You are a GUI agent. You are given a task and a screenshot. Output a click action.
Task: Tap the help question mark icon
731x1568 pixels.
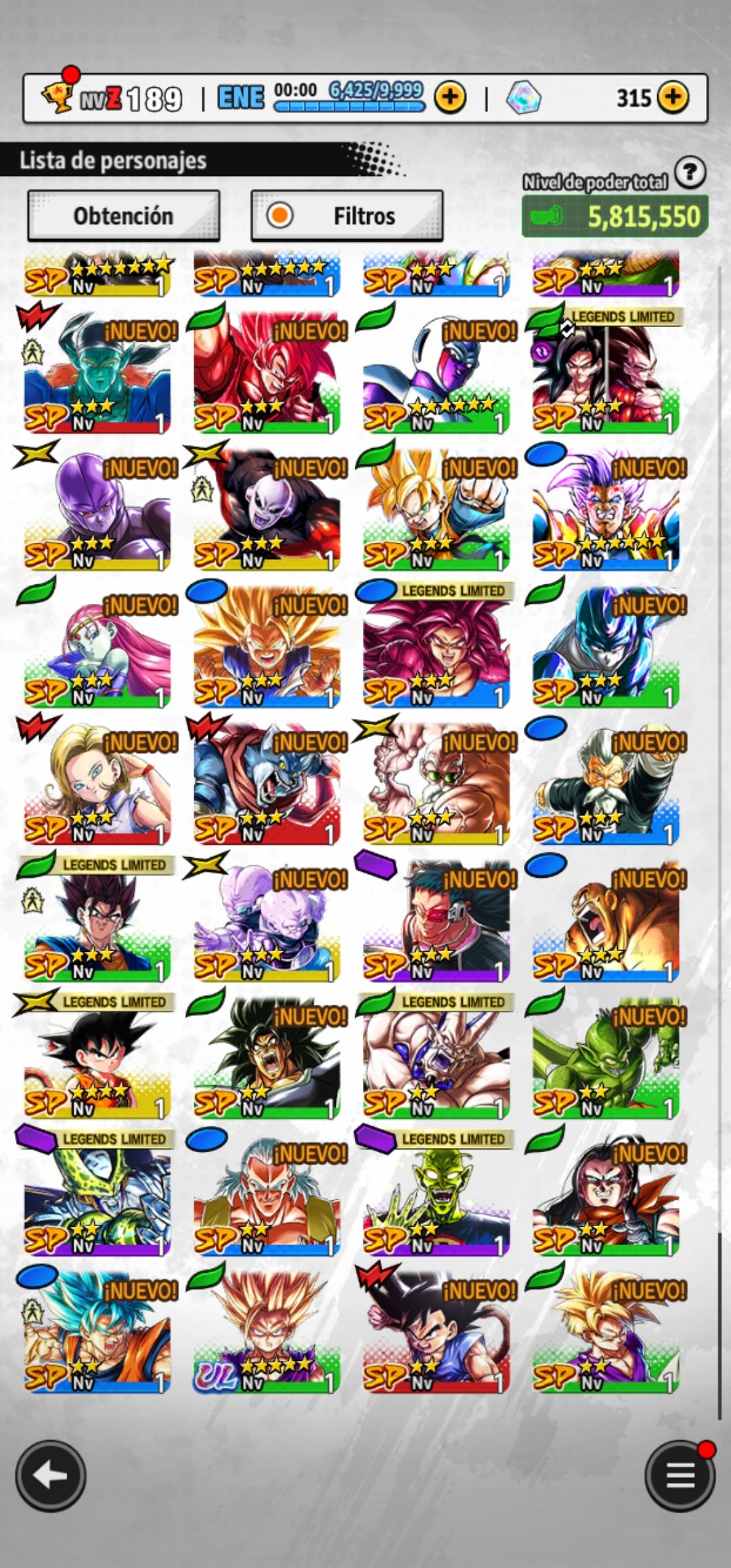(x=690, y=173)
